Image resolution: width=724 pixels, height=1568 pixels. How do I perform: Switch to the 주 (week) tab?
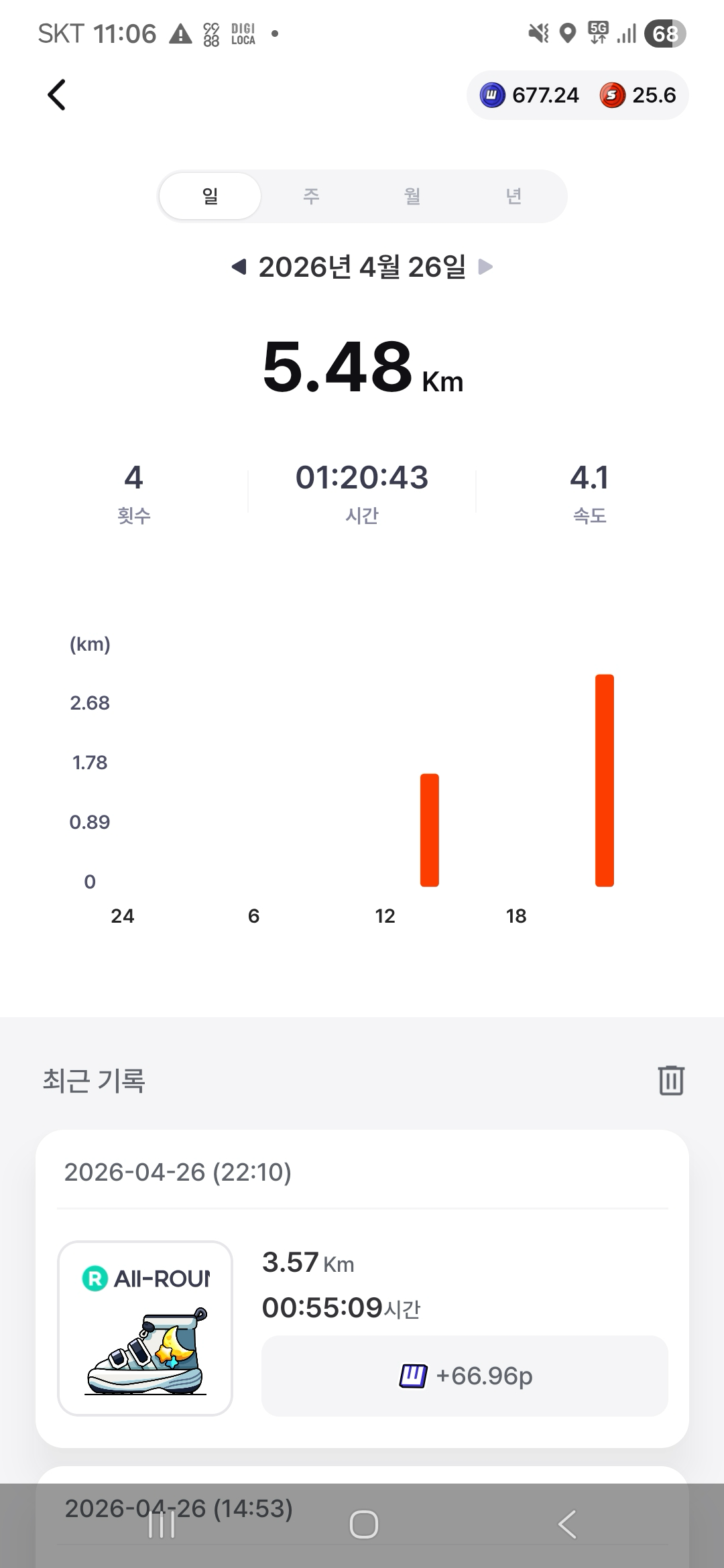pos(311,196)
